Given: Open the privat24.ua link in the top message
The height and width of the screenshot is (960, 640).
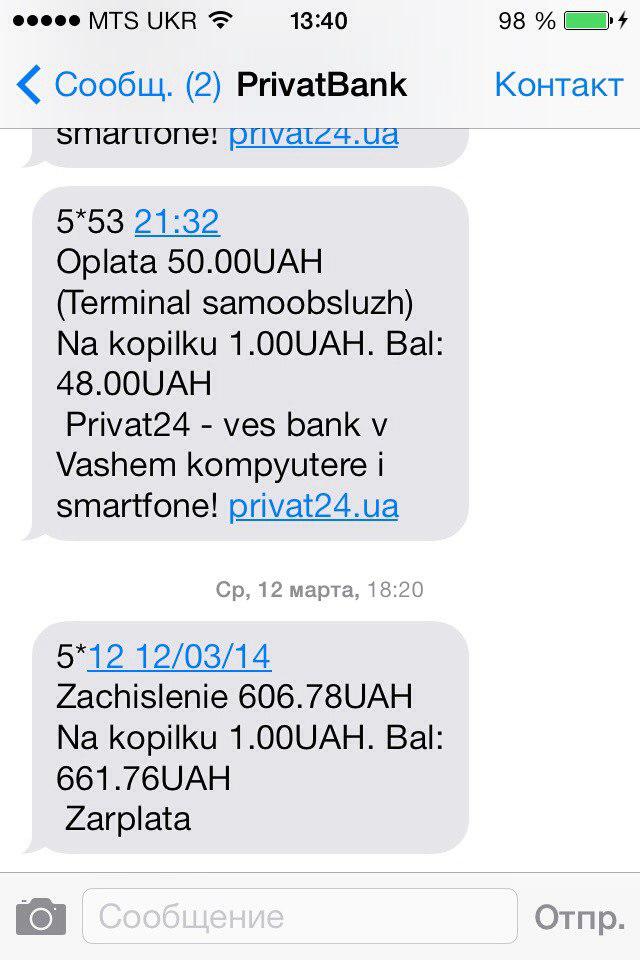Looking at the screenshot, I should click(x=313, y=134).
